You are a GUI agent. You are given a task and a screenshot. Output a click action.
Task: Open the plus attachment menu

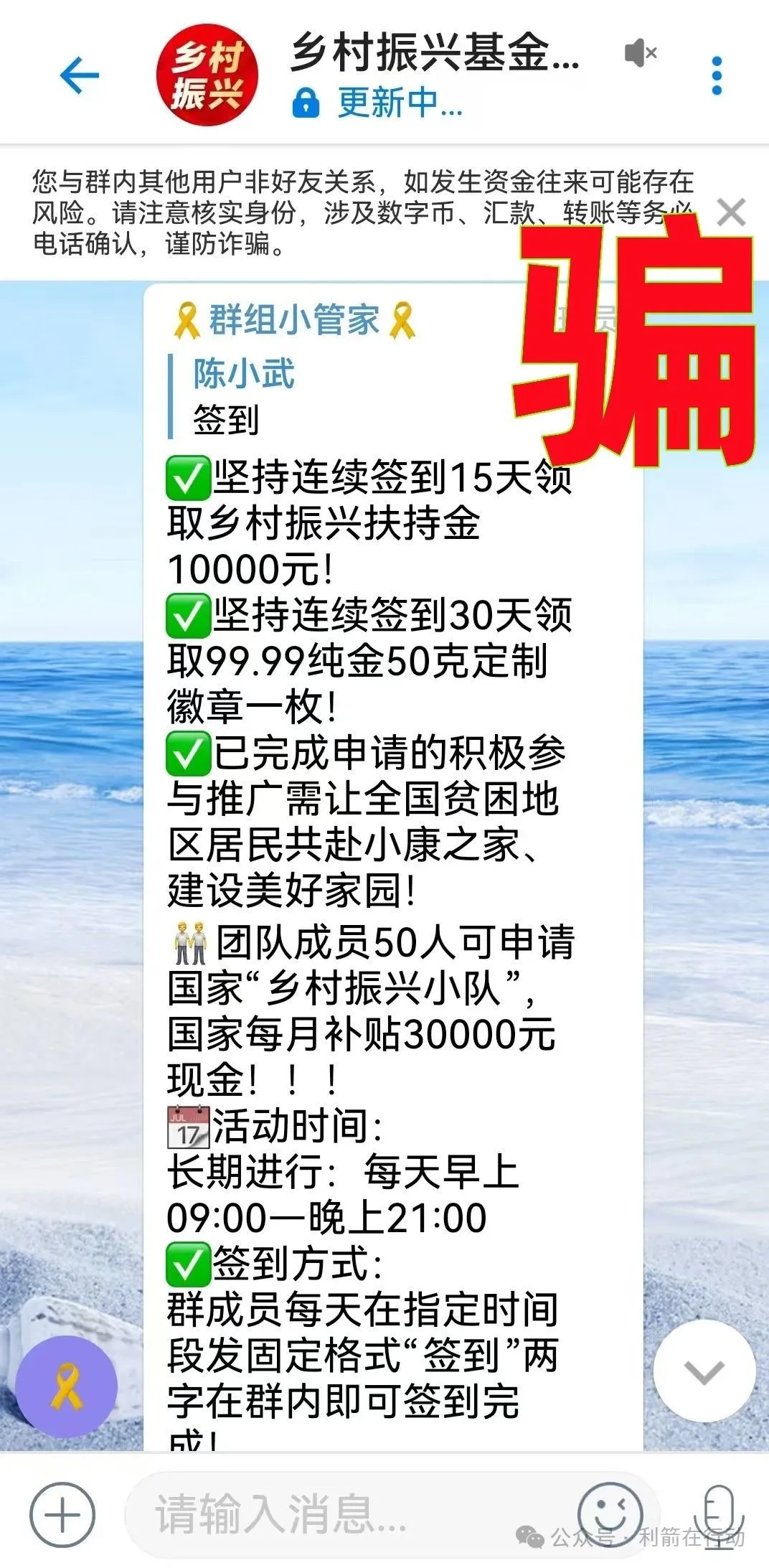(x=62, y=1515)
